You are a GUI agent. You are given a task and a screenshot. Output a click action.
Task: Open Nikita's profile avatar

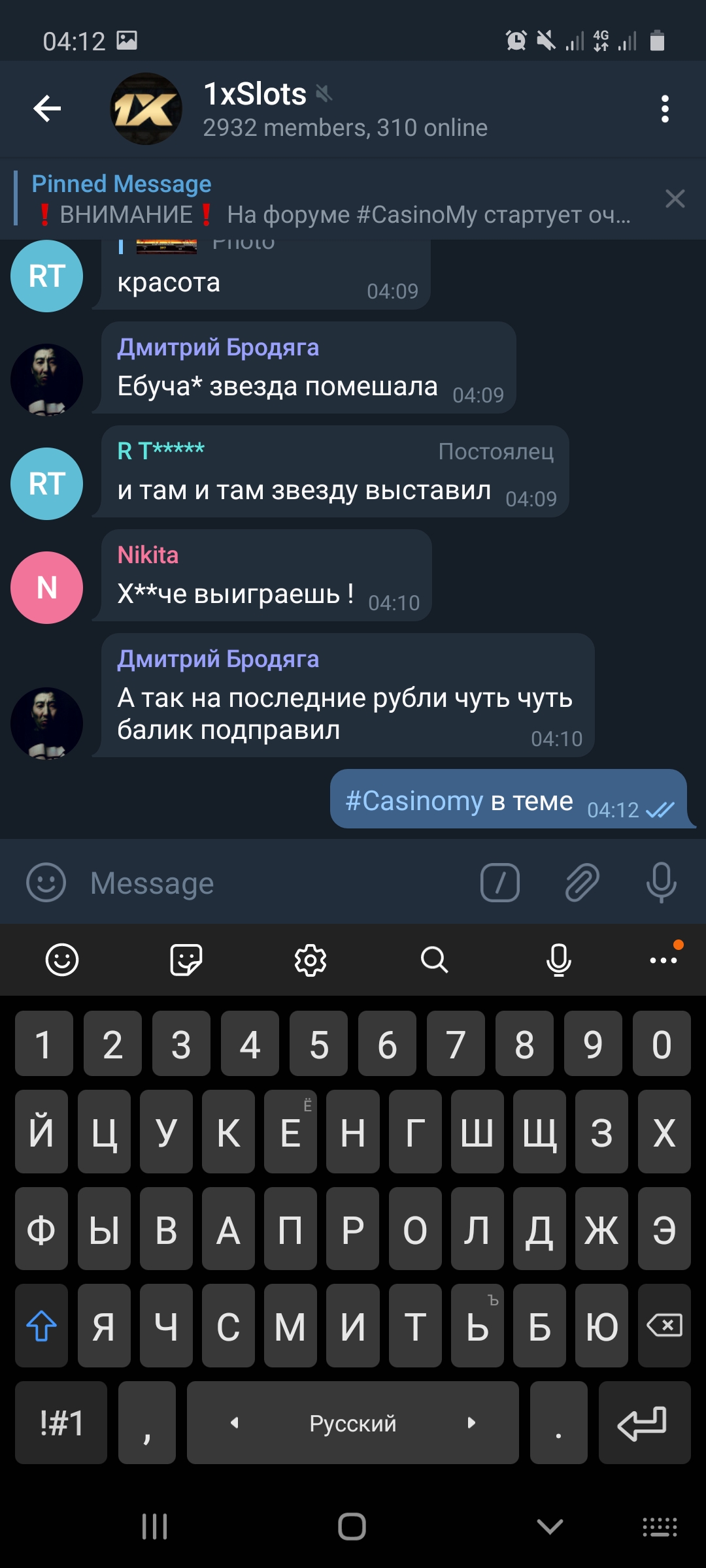46,587
